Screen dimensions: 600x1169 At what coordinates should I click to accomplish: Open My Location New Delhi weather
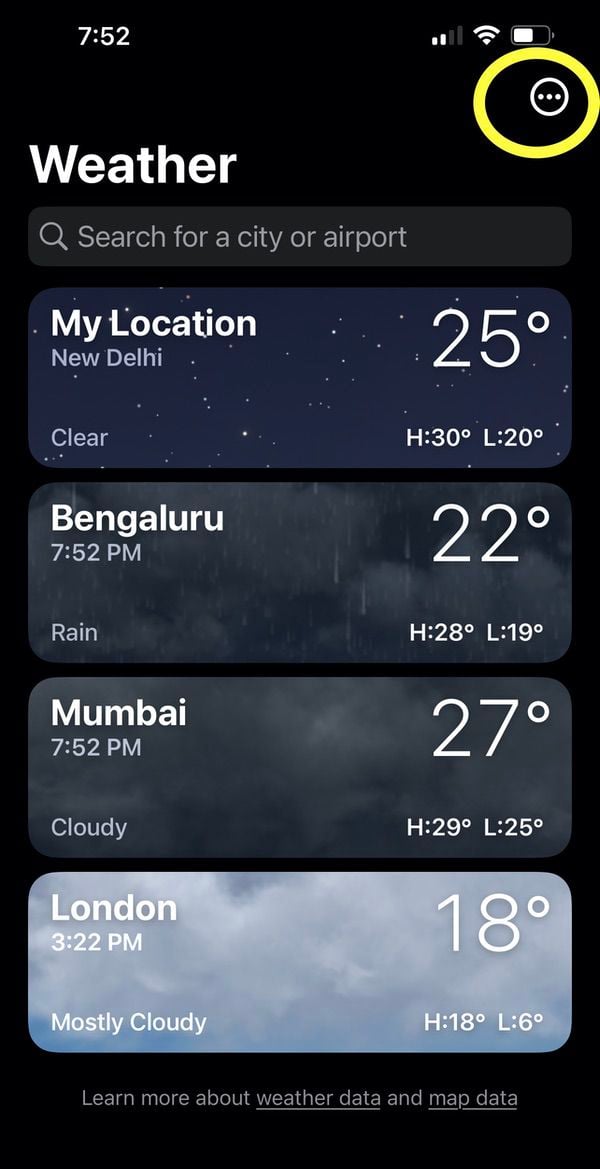pos(300,378)
